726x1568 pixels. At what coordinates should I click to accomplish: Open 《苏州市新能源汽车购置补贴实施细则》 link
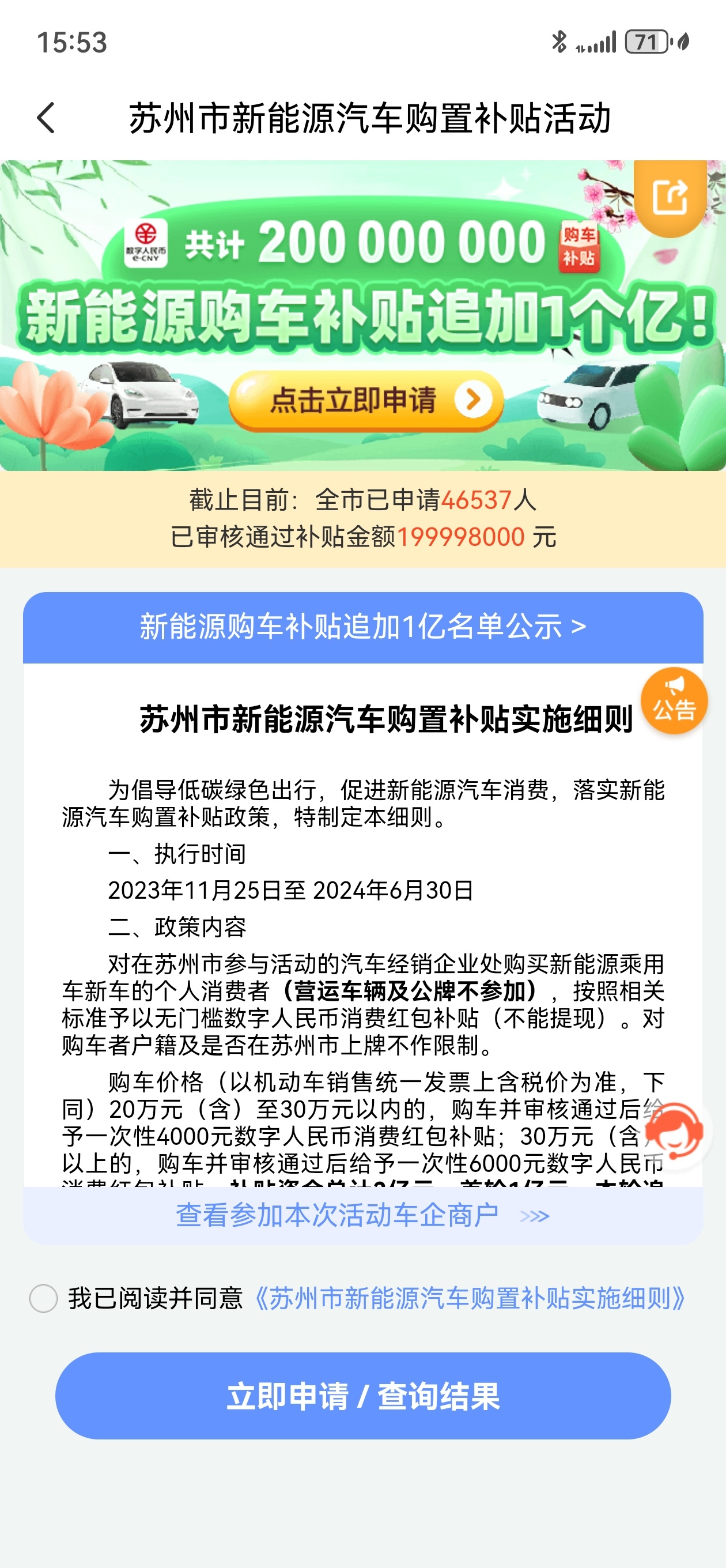pos(468,1298)
